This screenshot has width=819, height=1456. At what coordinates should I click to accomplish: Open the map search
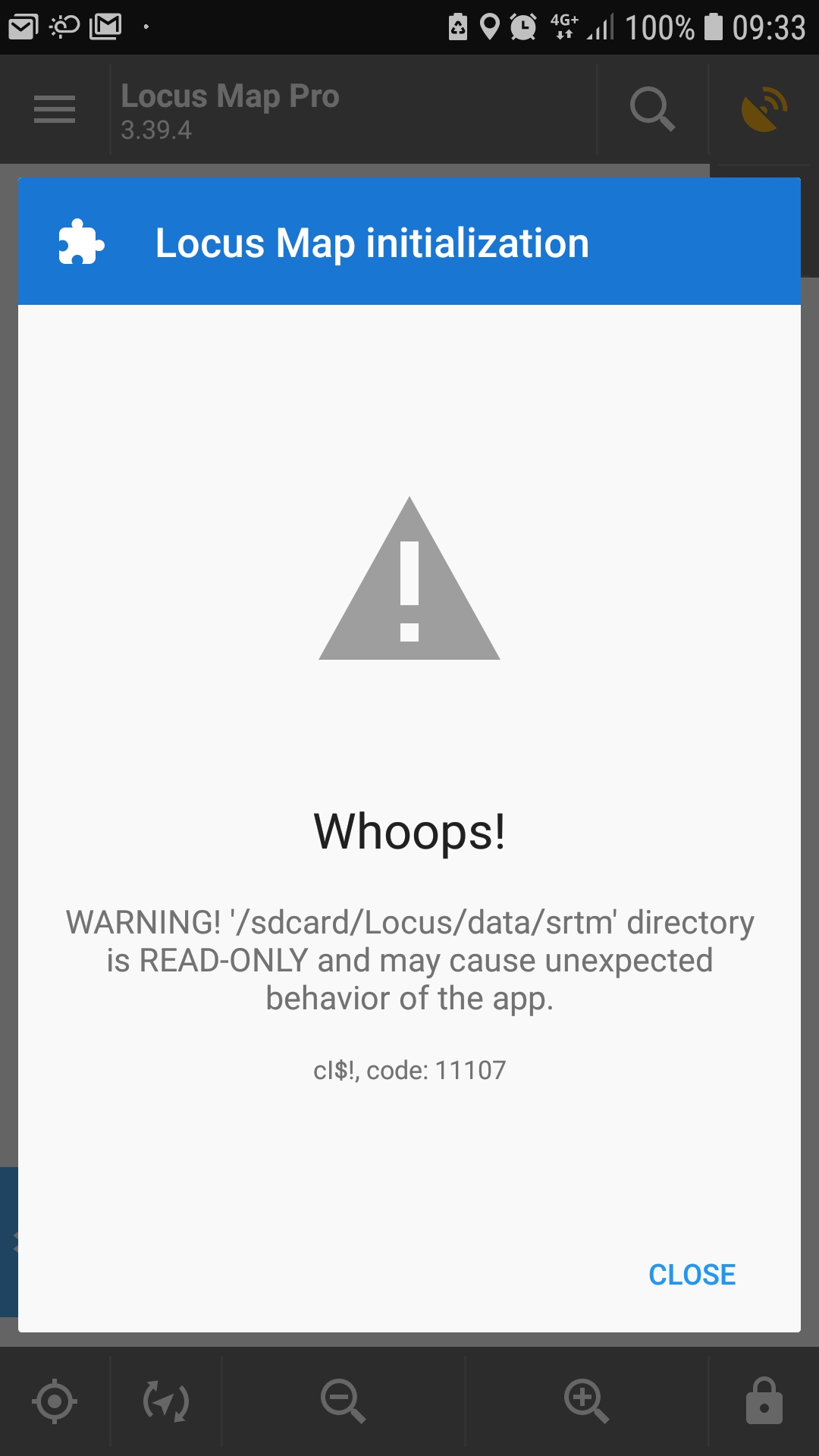652,109
